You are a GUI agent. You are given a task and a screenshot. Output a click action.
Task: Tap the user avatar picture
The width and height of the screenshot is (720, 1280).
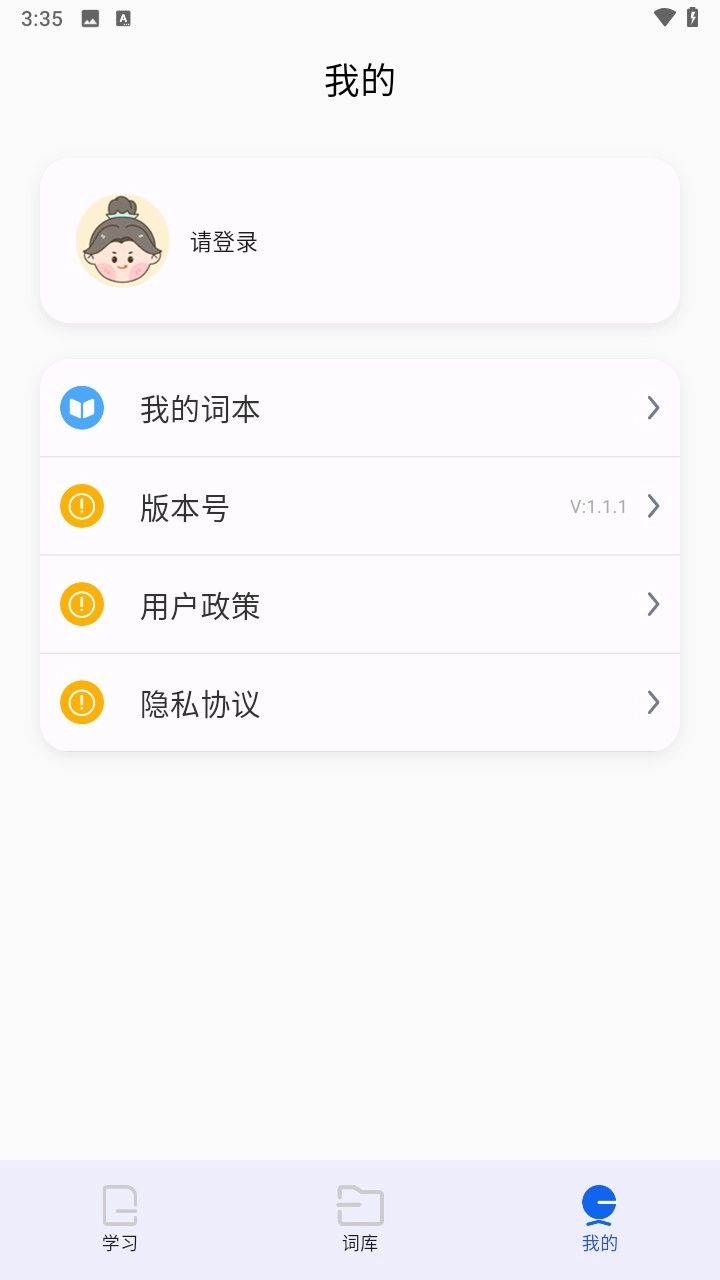122,240
